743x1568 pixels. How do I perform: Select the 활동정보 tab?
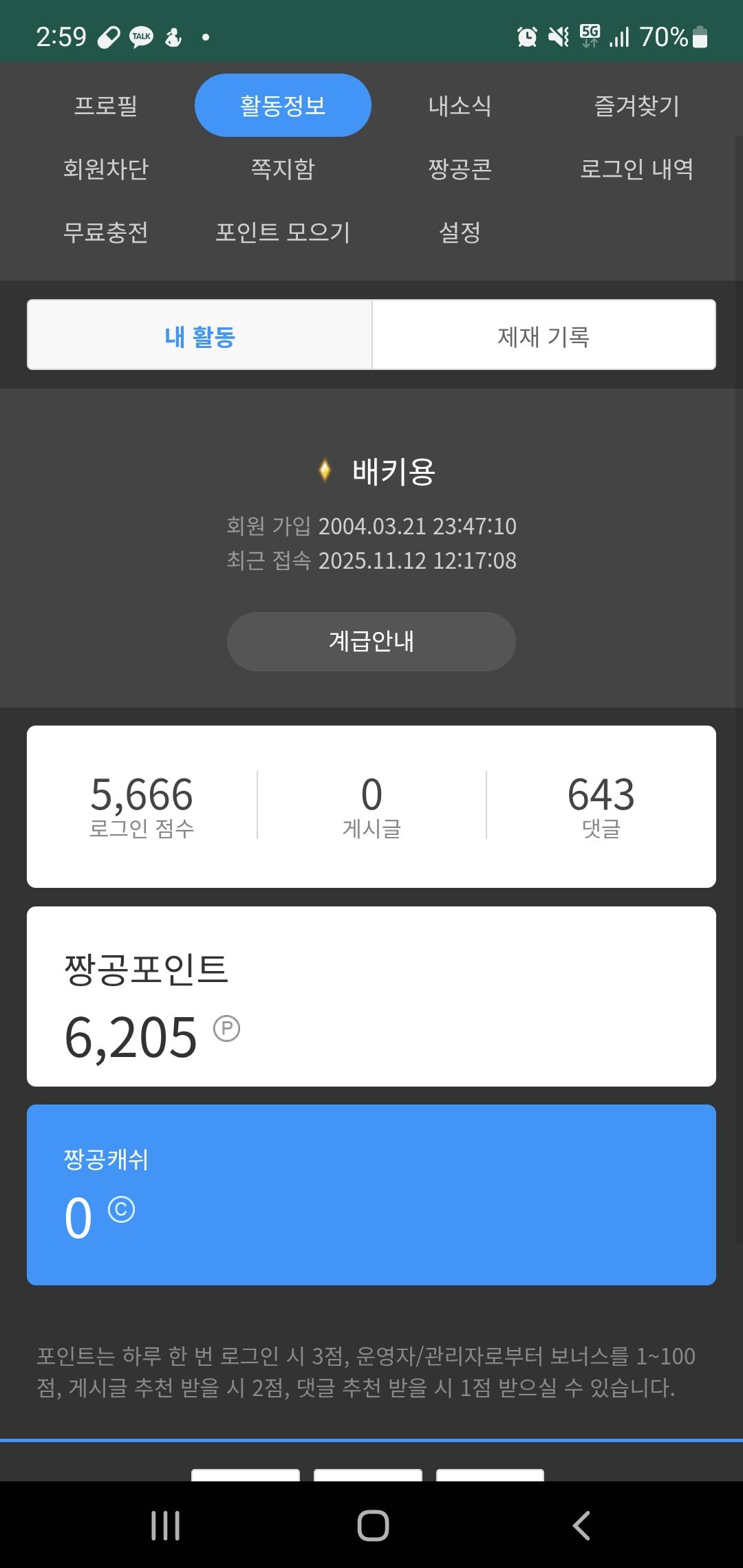click(x=283, y=105)
